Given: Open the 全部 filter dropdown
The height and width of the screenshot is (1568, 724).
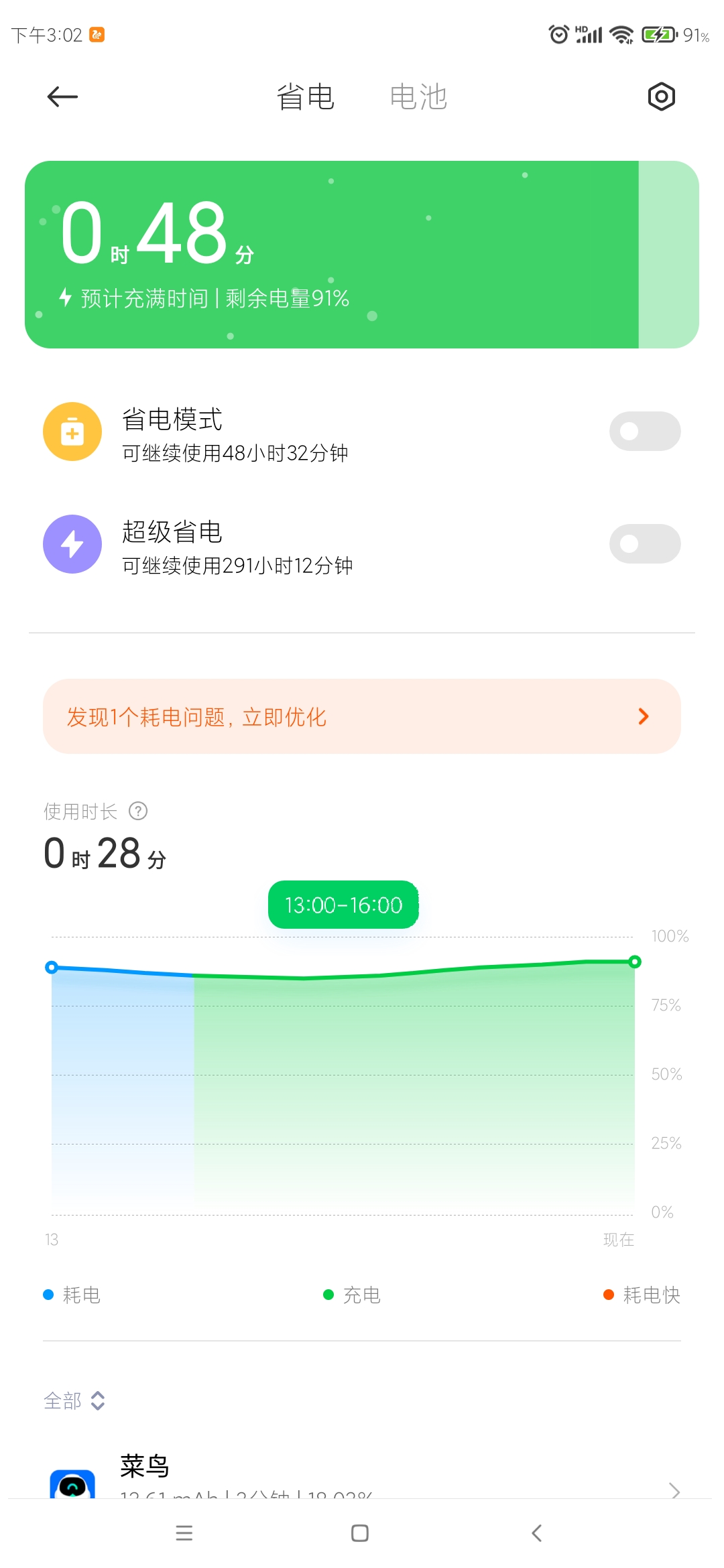Looking at the screenshot, I should click(x=74, y=1400).
